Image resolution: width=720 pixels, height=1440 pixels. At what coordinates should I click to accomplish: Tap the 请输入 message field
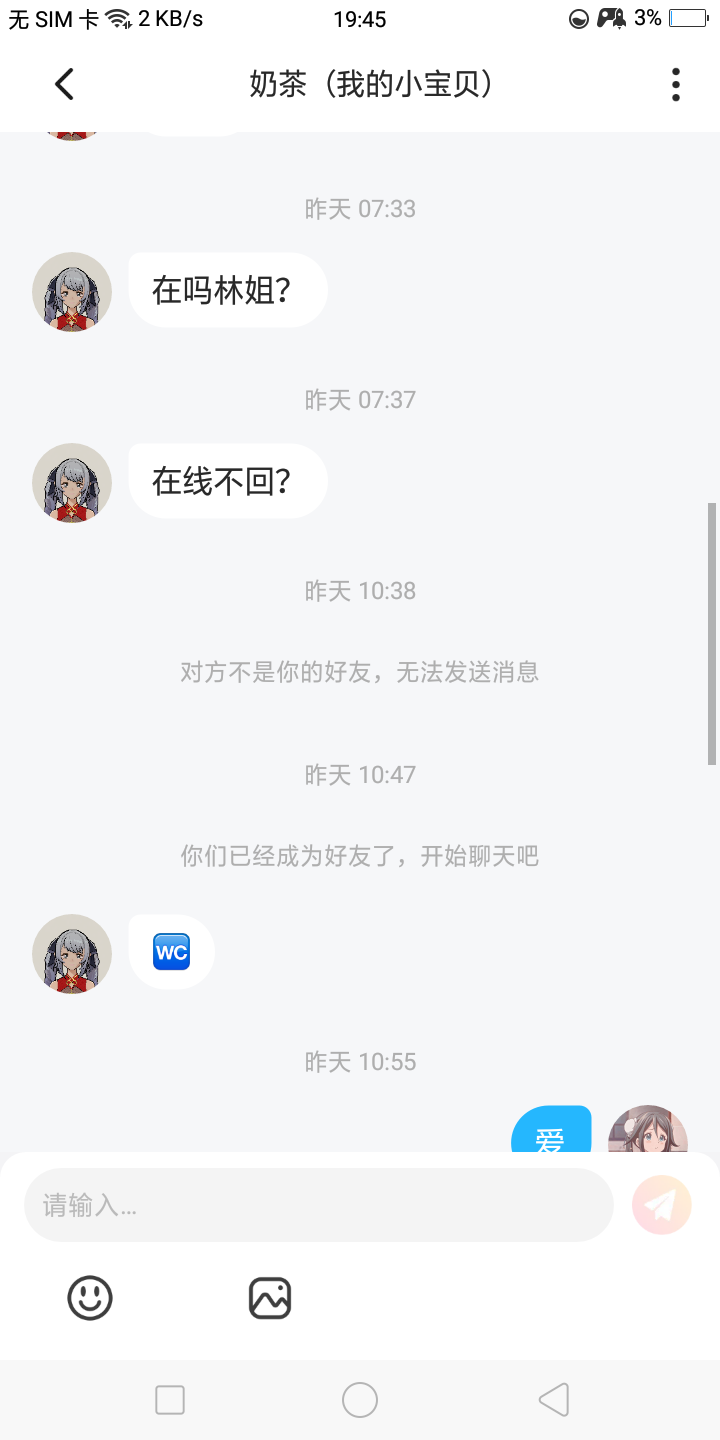318,1205
